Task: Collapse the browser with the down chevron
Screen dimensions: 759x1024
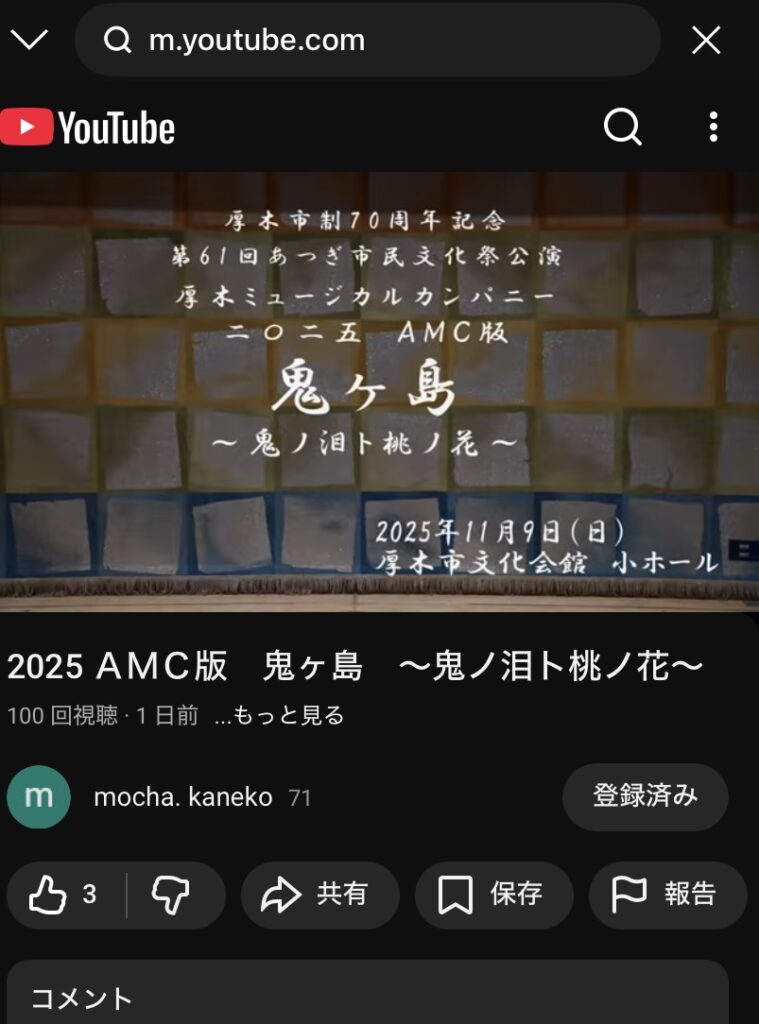Action: click(x=29, y=40)
